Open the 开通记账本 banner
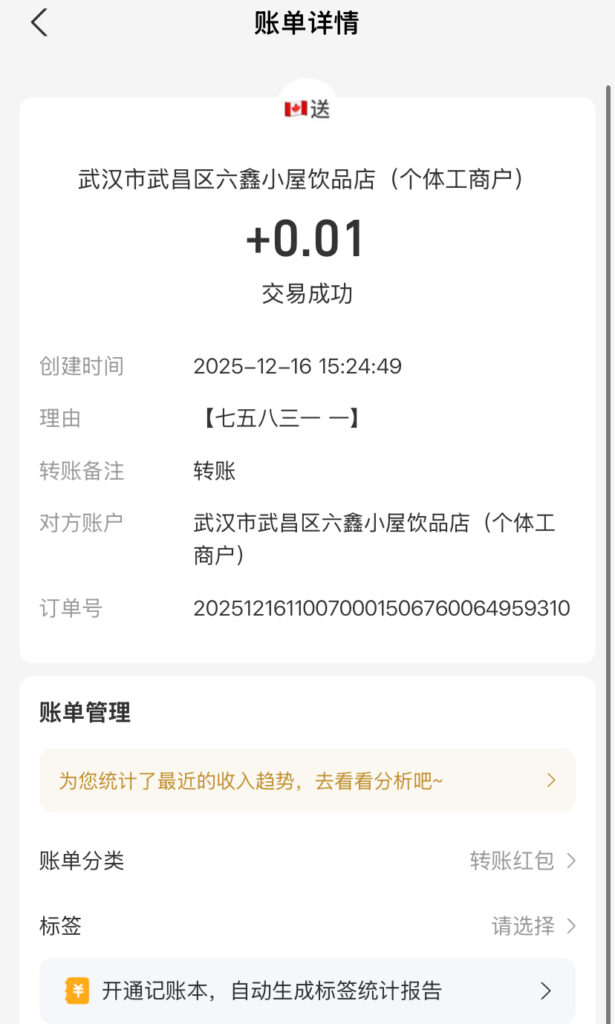Viewport: 615px width, 1024px height. (307, 990)
